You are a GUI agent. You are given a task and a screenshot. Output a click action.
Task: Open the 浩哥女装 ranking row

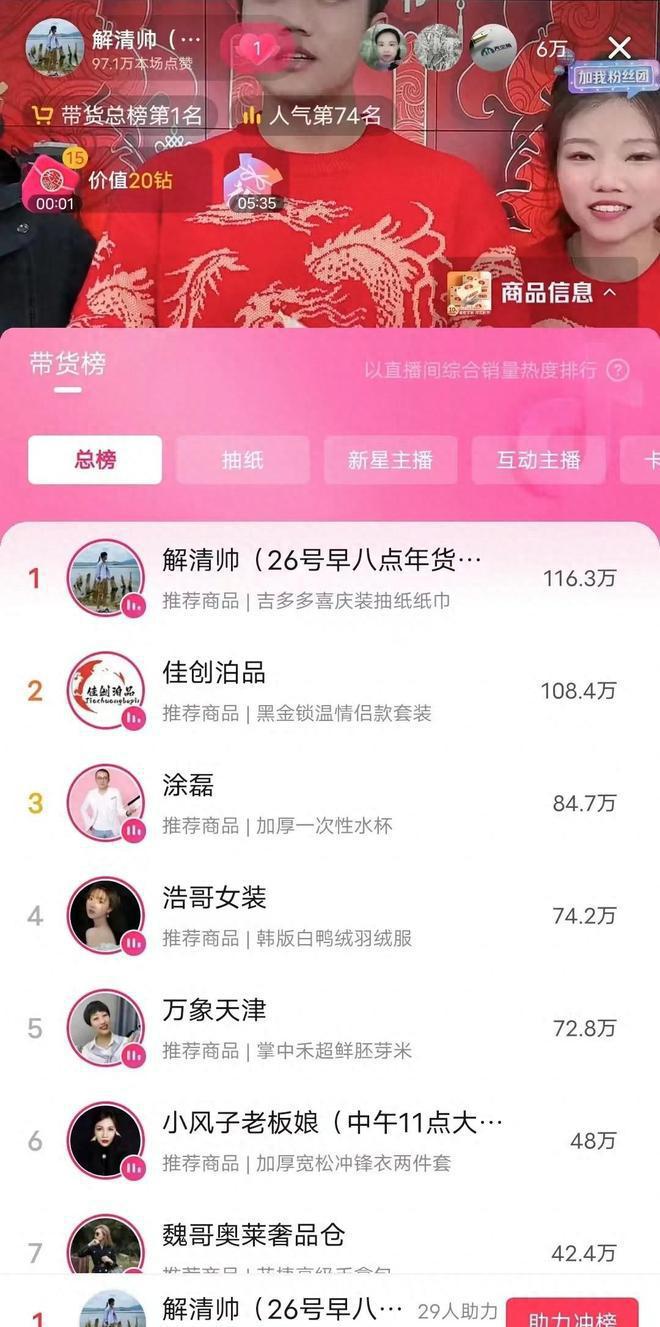[330, 916]
